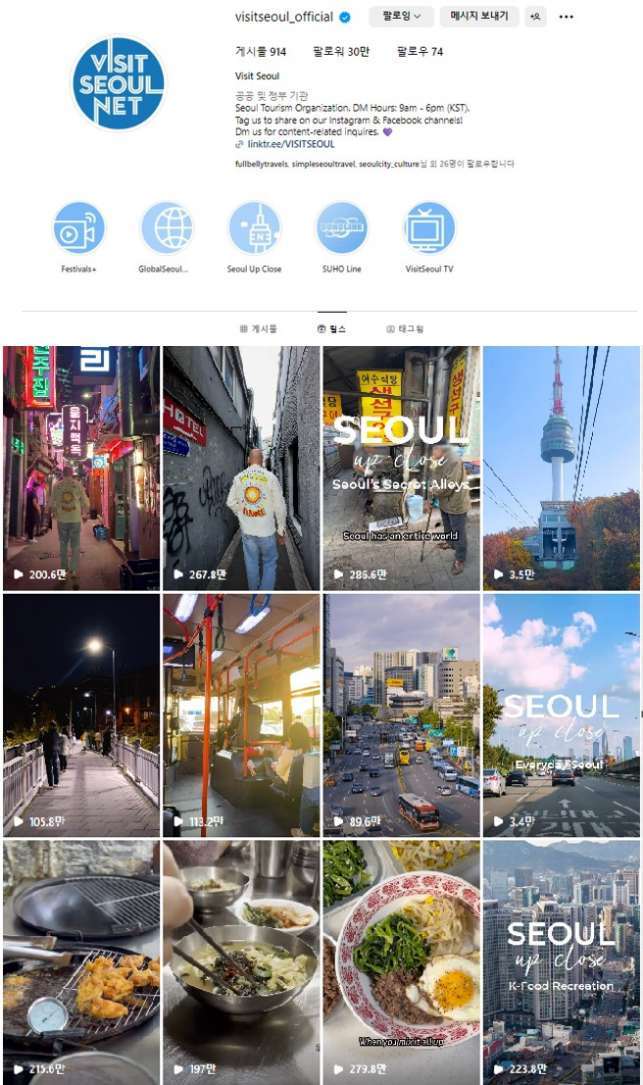Open the Seoul Up Close highlight

254,229
